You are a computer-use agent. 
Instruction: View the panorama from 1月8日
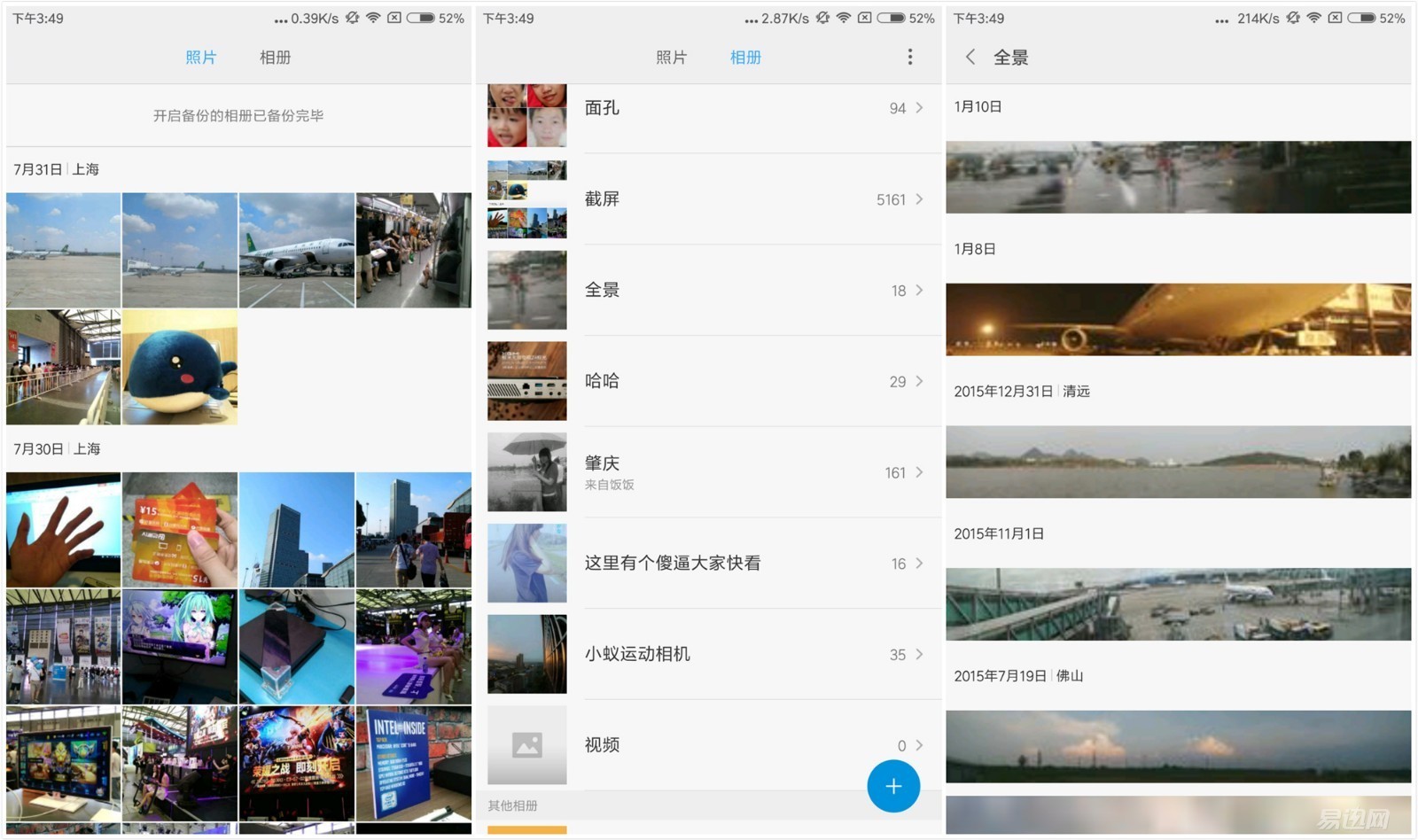[1178, 320]
